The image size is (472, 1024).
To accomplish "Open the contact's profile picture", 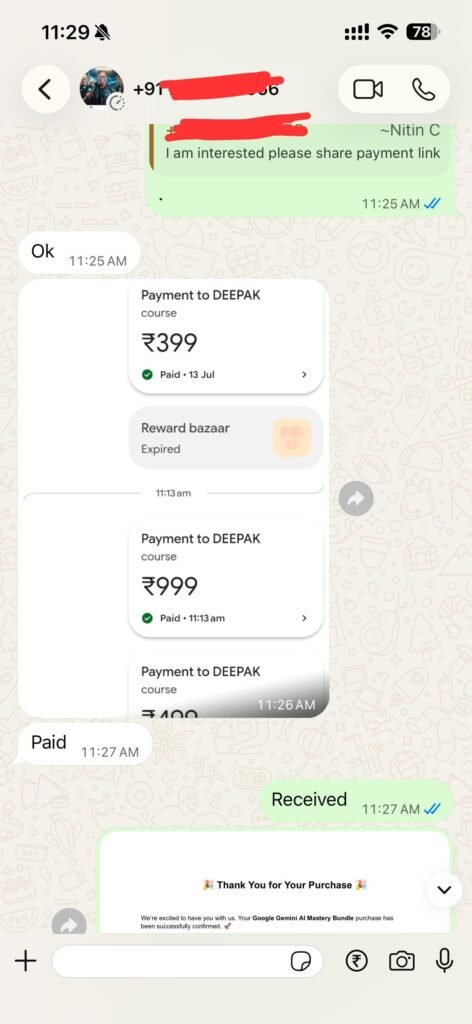I will pyautogui.click(x=102, y=88).
